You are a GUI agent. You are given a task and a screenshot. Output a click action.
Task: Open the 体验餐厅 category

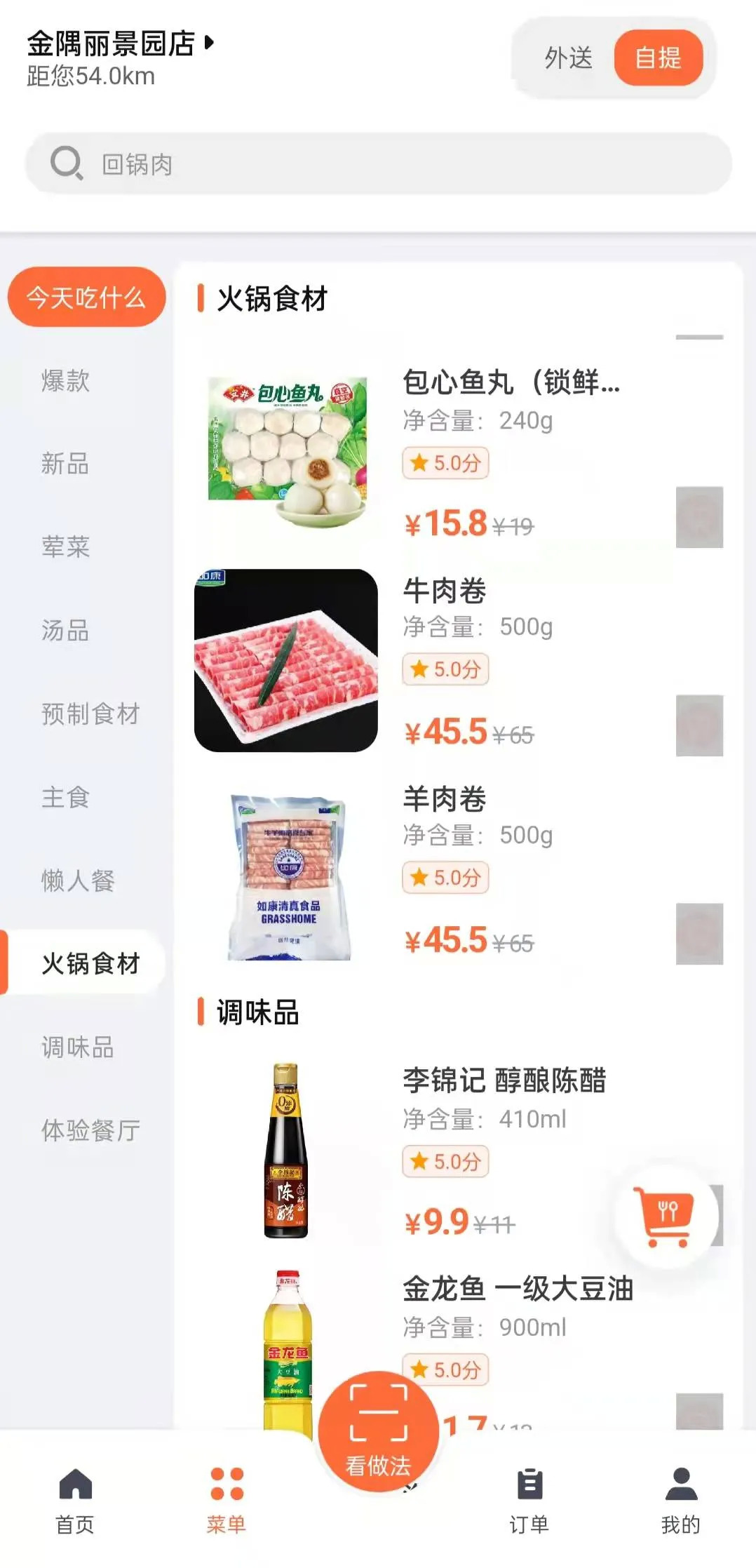click(90, 1130)
